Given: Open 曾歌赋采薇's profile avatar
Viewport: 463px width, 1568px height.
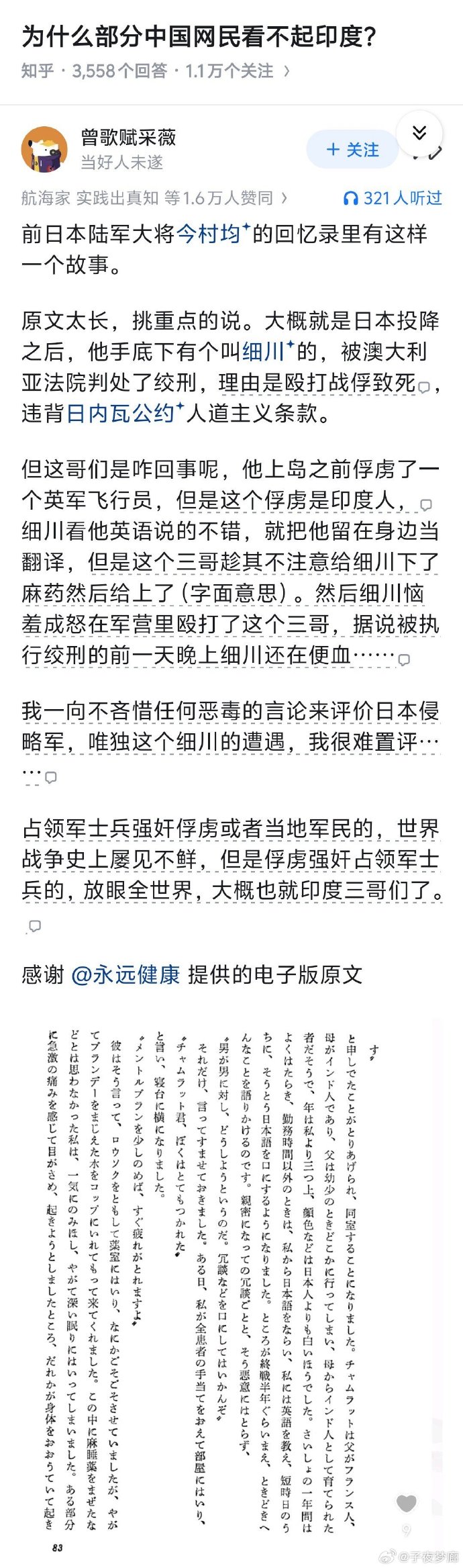Looking at the screenshot, I should pos(44,149).
